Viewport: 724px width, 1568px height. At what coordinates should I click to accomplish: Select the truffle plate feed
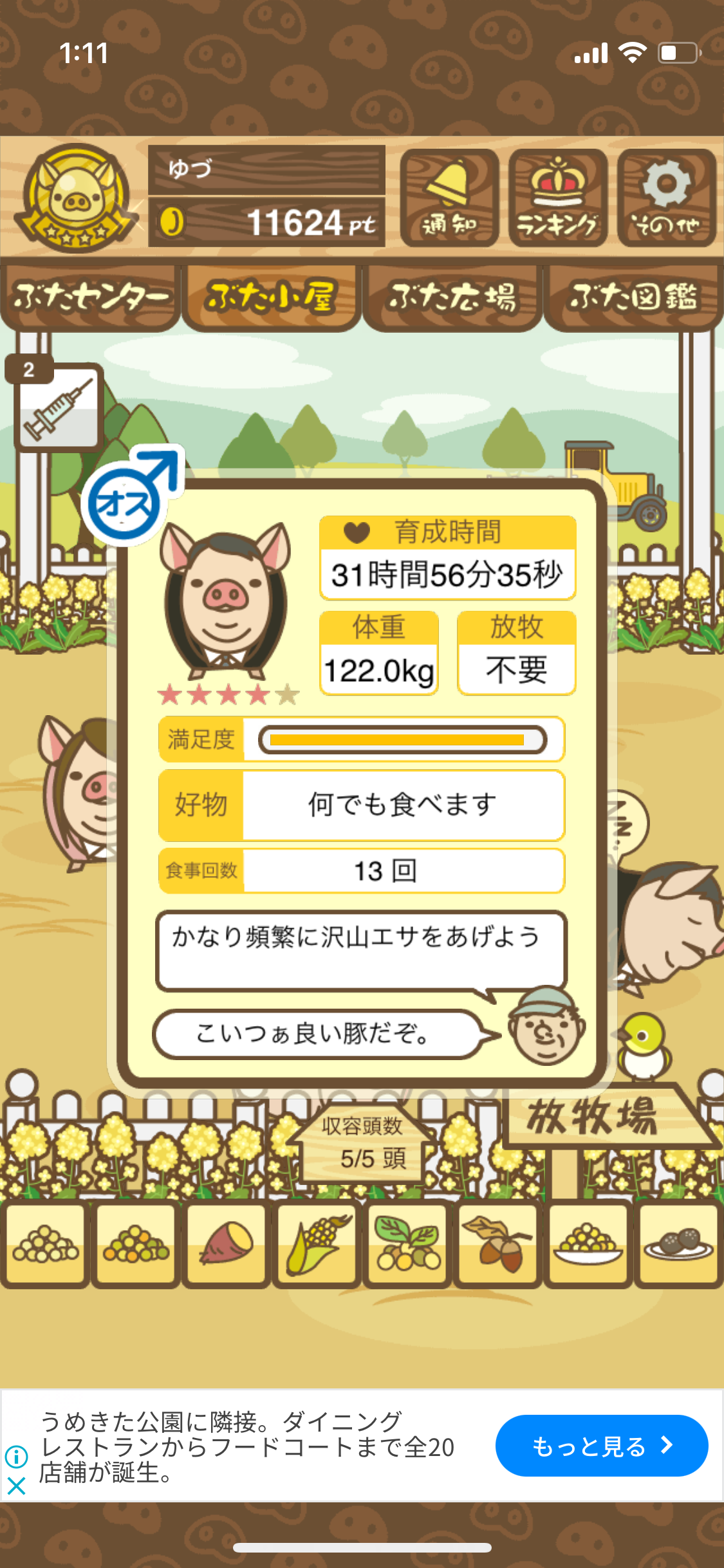click(678, 1244)
